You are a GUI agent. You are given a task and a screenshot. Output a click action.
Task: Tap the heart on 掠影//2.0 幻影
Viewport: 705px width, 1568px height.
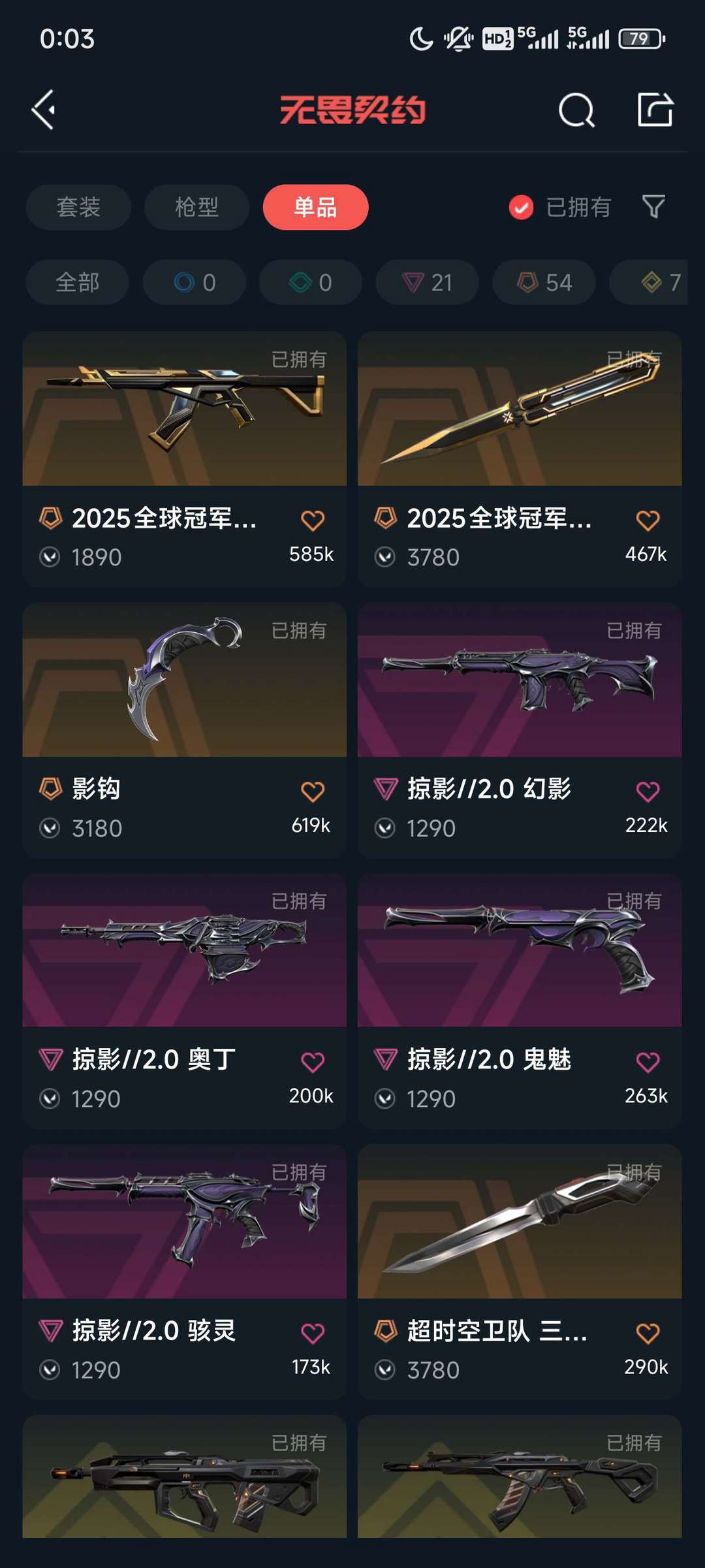(648, 789)
